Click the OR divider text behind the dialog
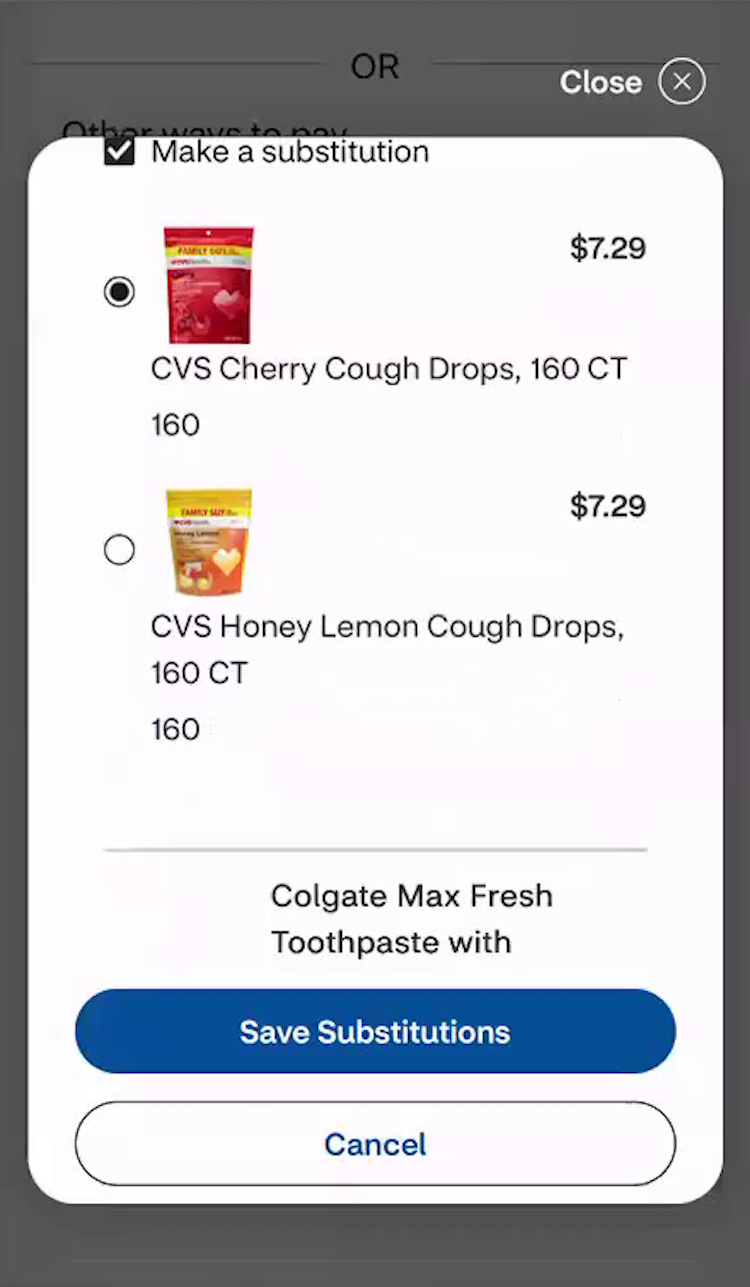Screen dimensions: 750x1287 (x=374, y=66)
